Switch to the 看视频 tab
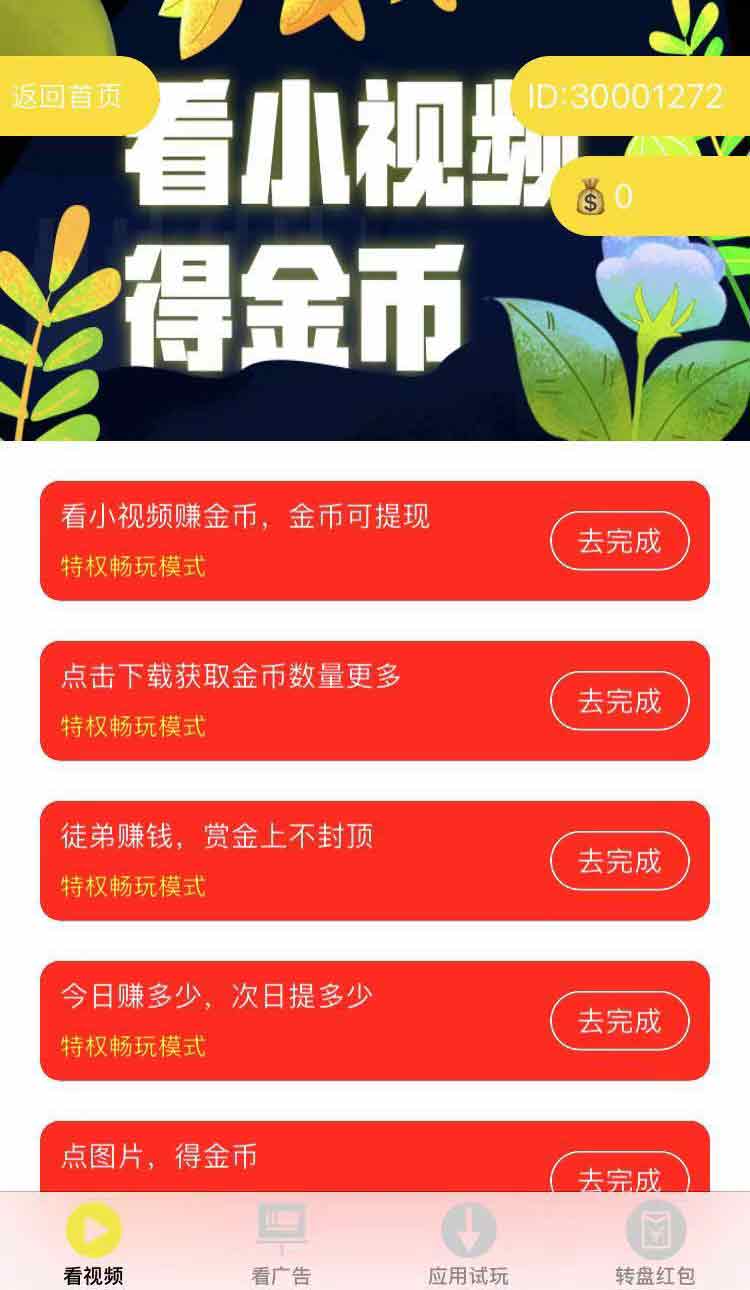Viewport: 750px width, 1290px height. [93, 1244]
